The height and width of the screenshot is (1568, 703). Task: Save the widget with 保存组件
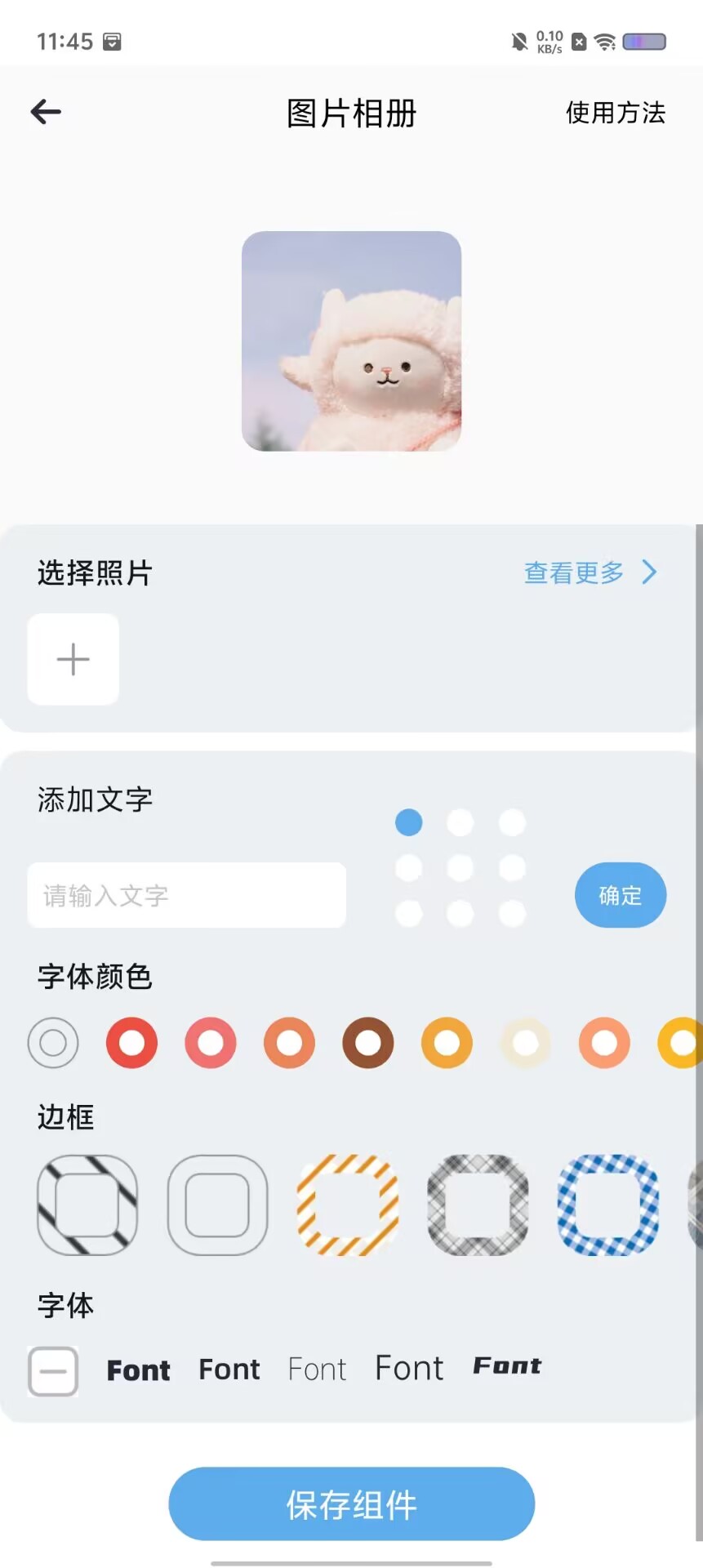click(352, 1503)
